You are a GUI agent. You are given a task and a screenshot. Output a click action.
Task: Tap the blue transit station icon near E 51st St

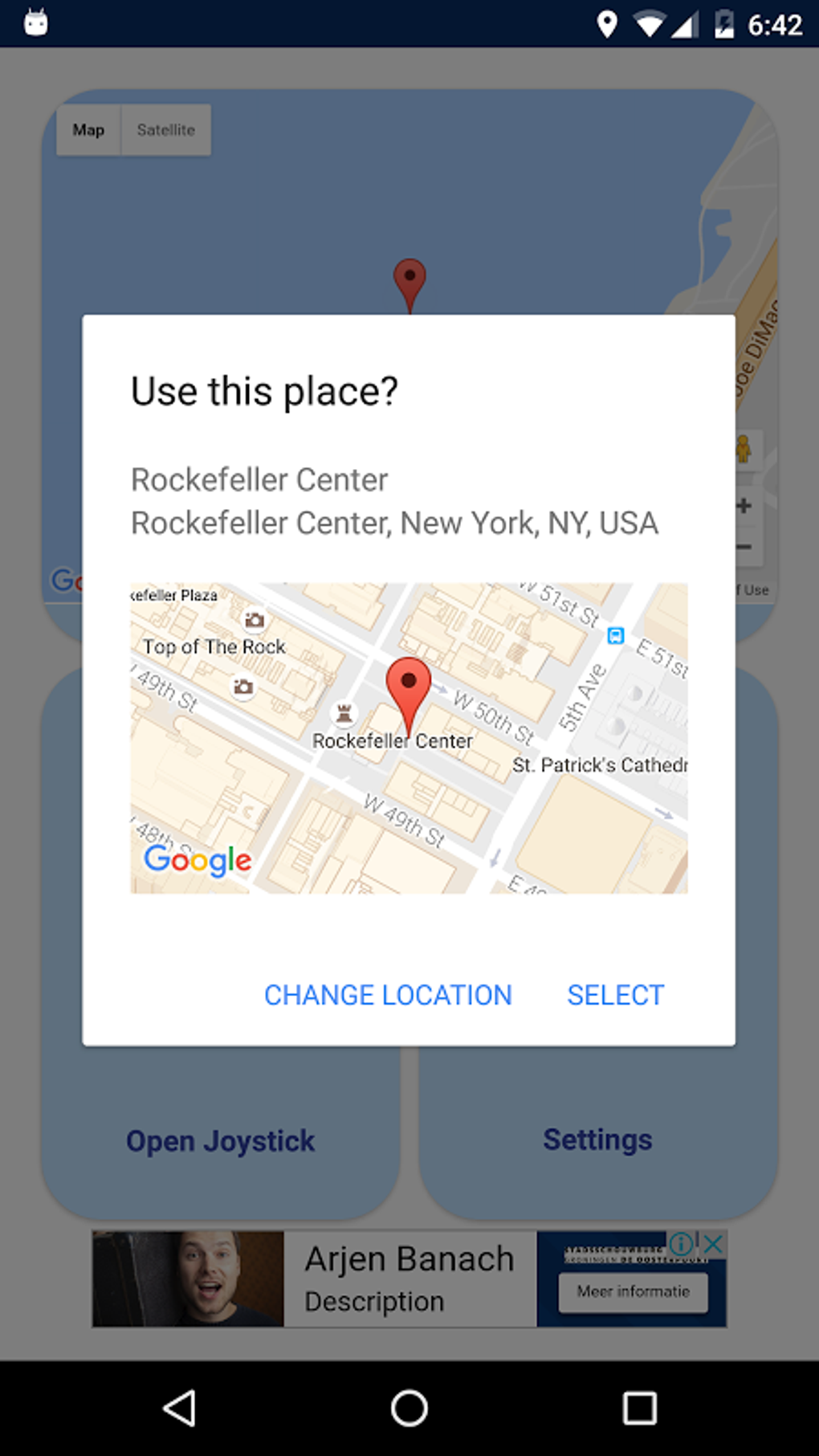pos(615,635)
